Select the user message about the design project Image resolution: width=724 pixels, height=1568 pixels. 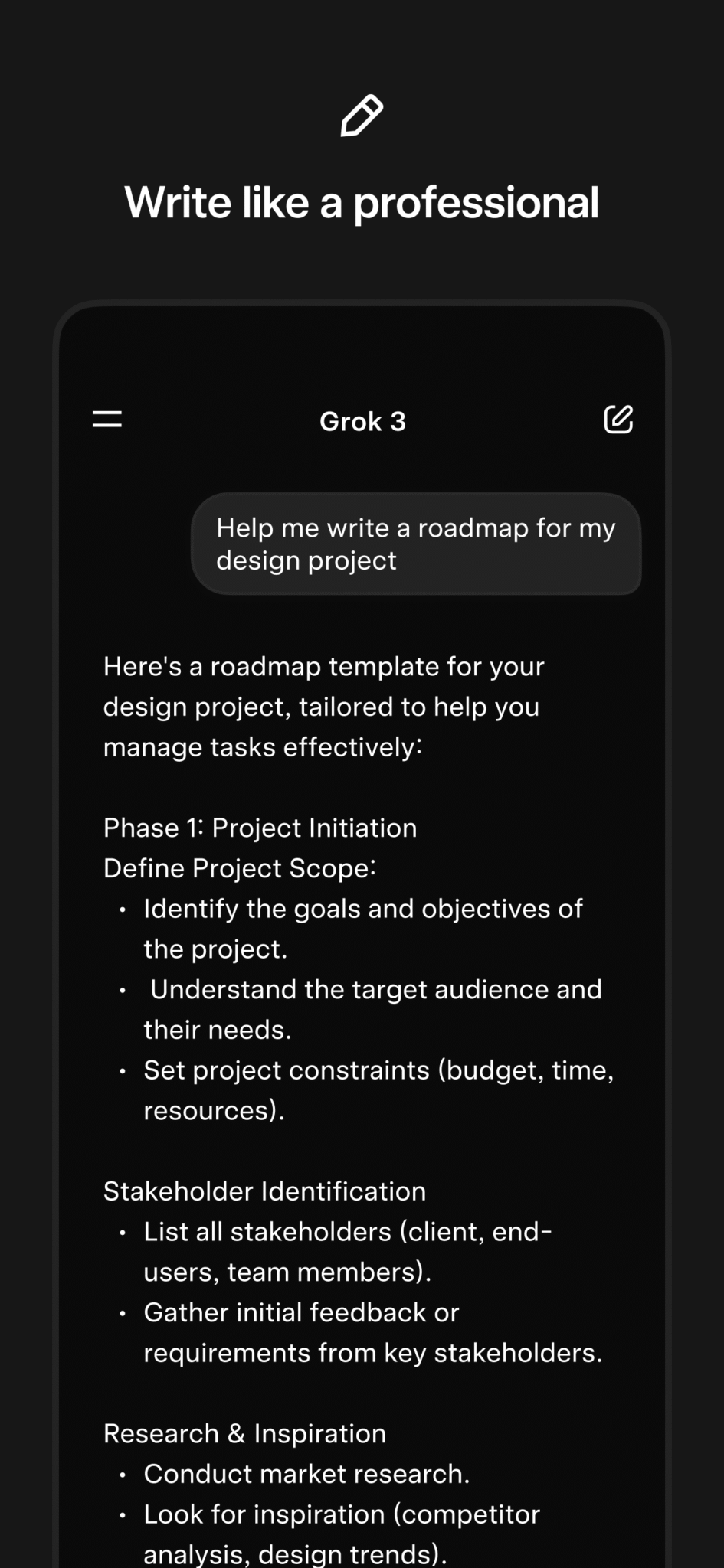tap(418, 544)
